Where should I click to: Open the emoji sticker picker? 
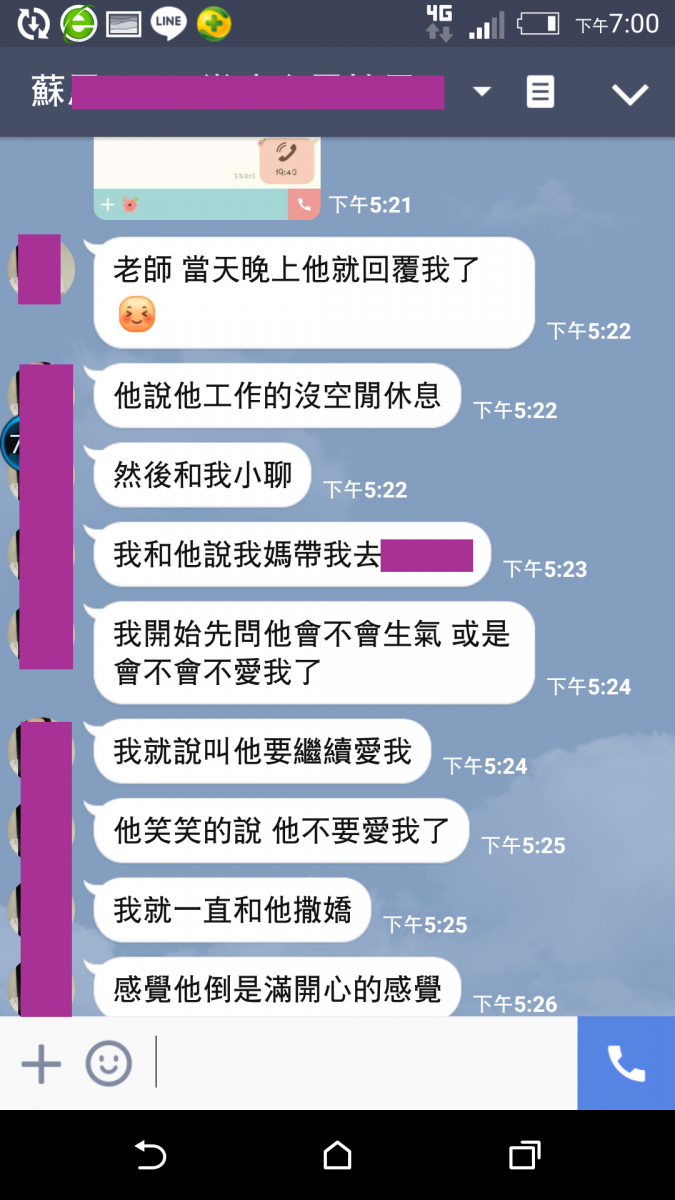(108, 1064)
